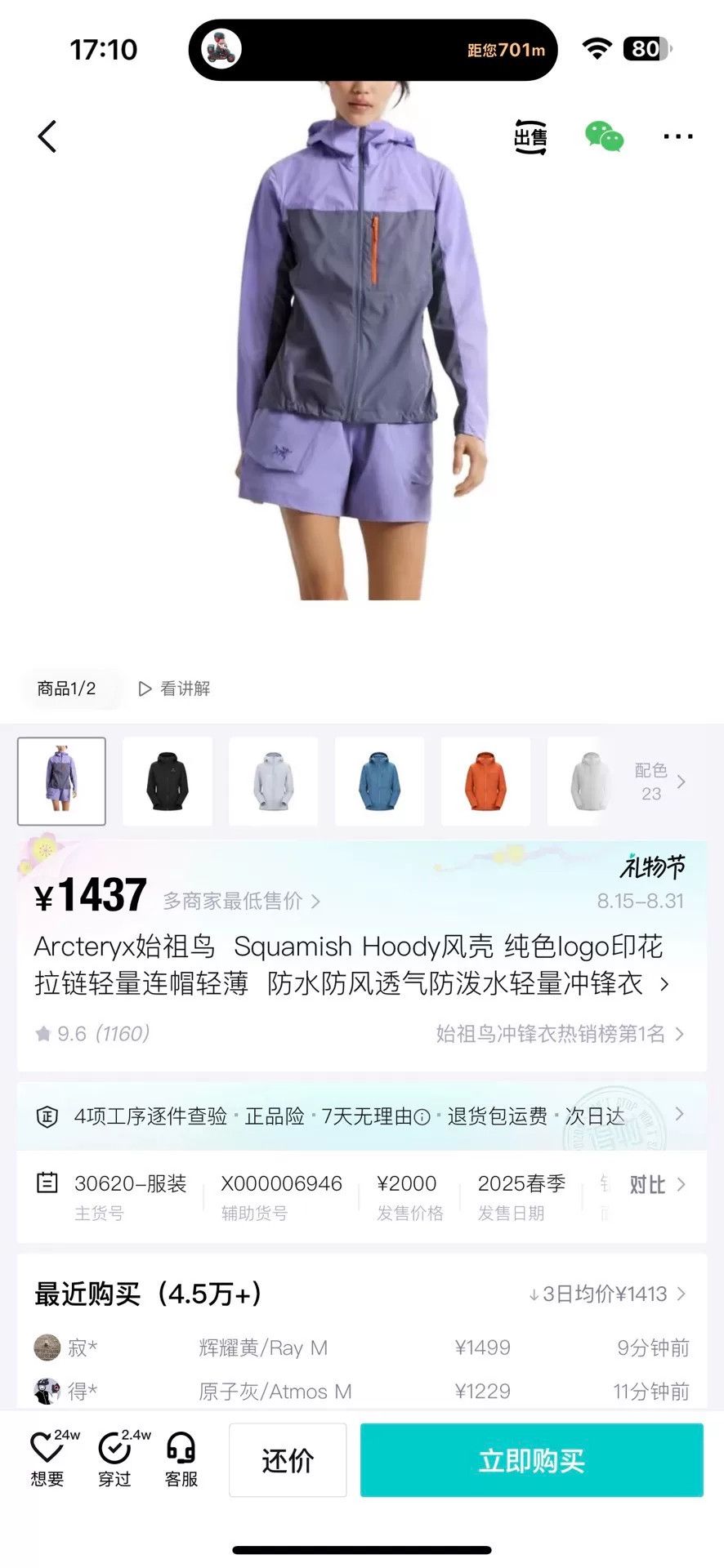Select the orange jacket color thumbnail
The image size is (724, 1568).
coord(485,782)
